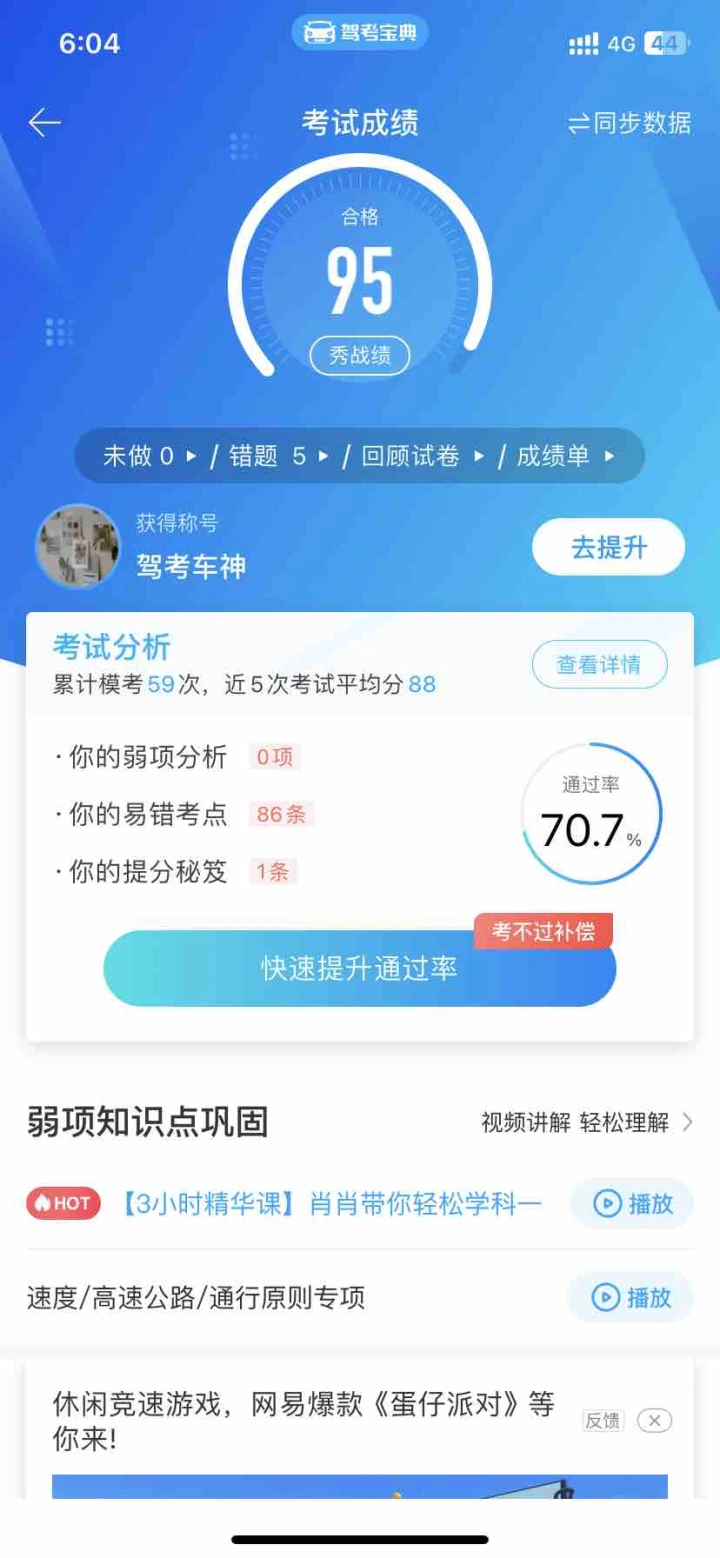
Task: Tap 查看详情 in exam analysis
Action: tap(598, 665)
